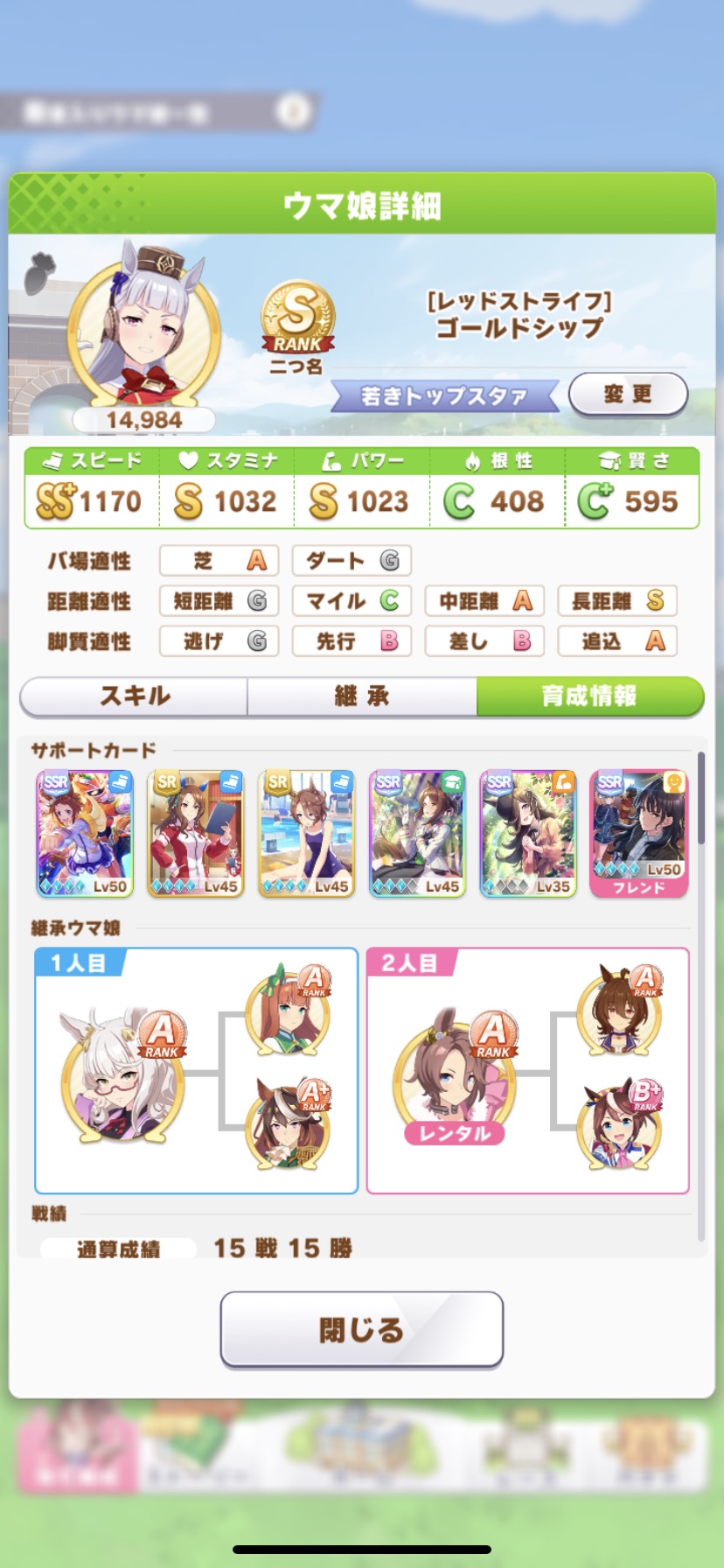Tap the 変更 button next to the title
724x1568 pixels.
coord(628,394)
